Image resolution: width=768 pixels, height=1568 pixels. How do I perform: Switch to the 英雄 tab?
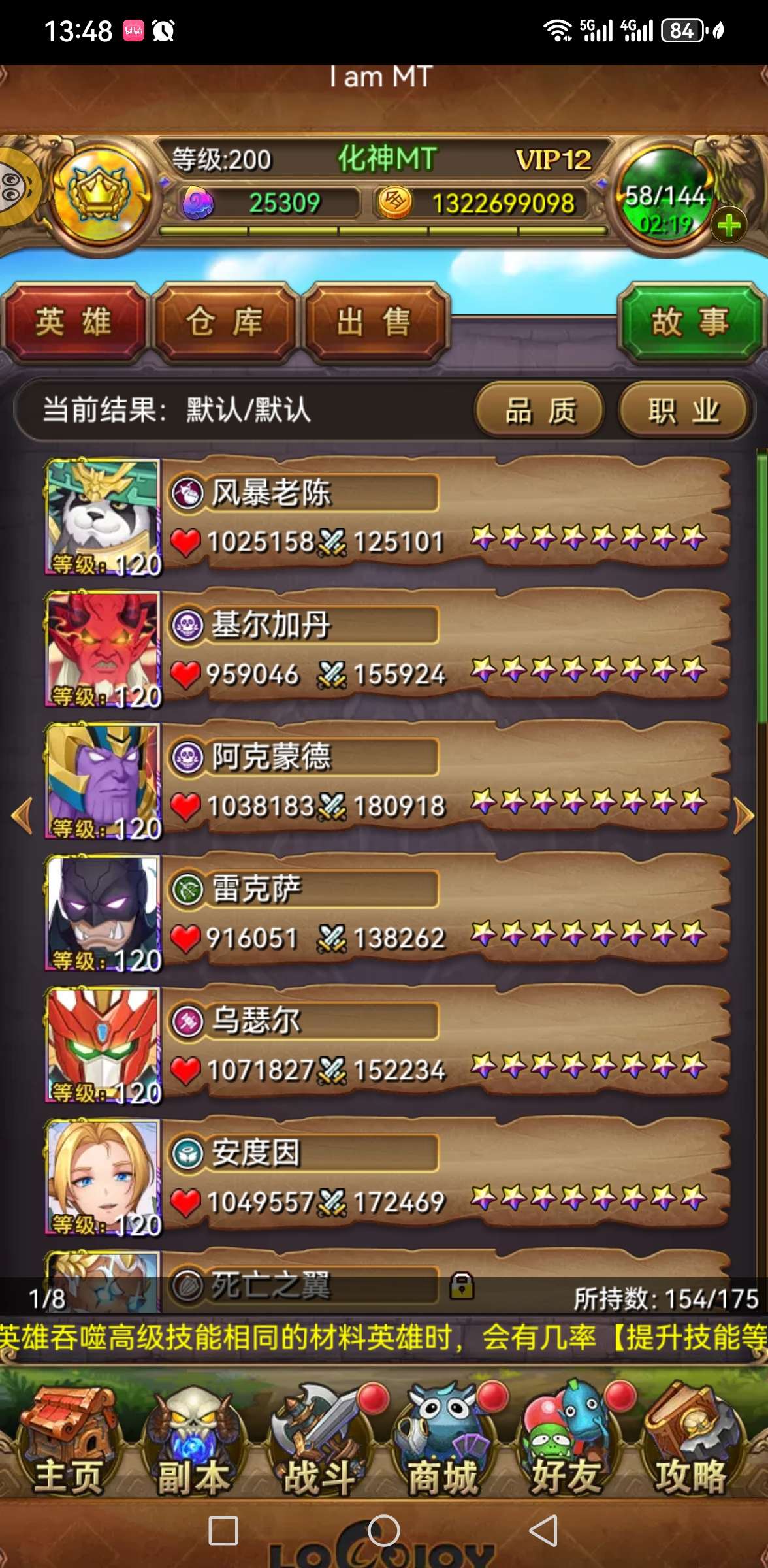73,322
